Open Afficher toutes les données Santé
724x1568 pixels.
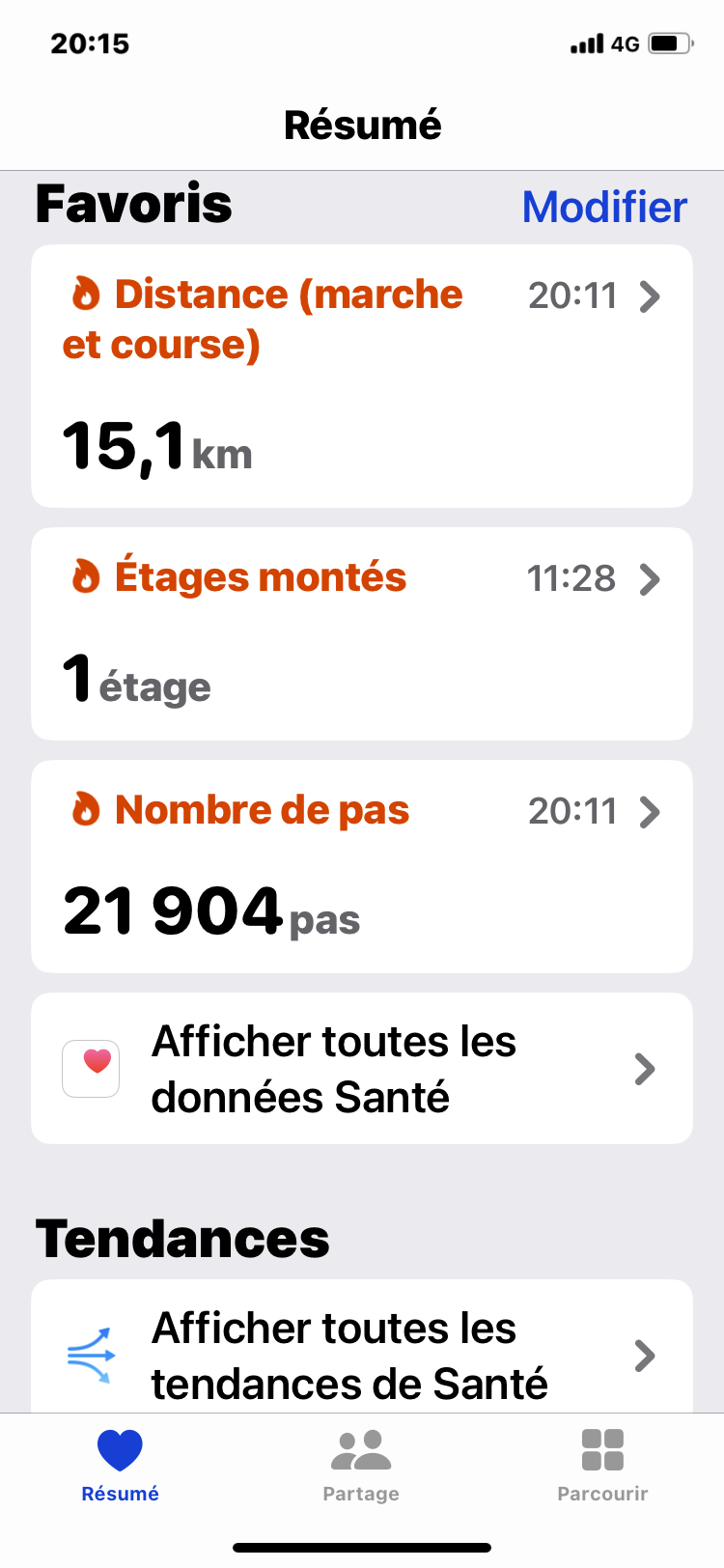[x=362, y=1069]
